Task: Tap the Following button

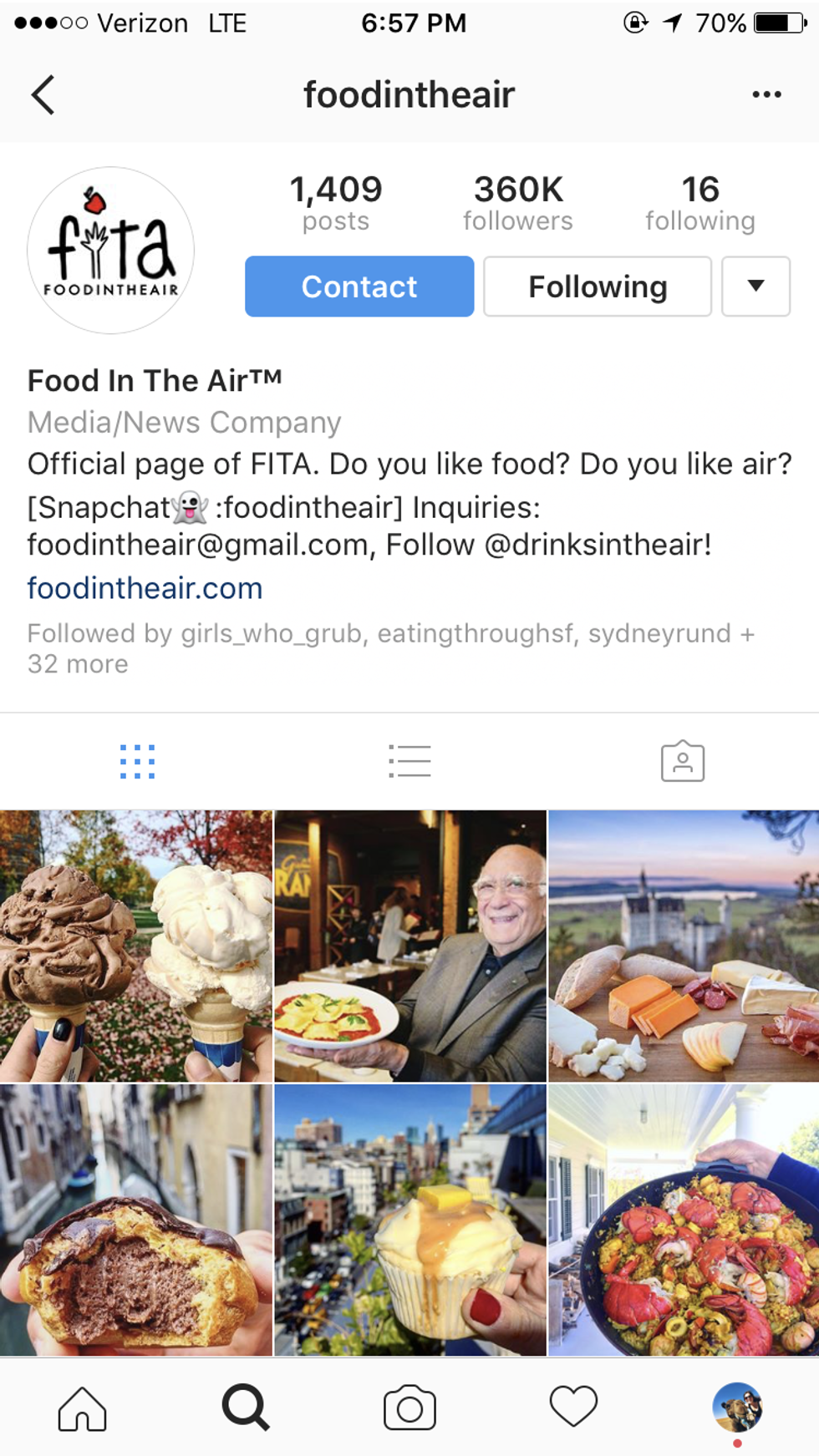Action: (598, 287)
